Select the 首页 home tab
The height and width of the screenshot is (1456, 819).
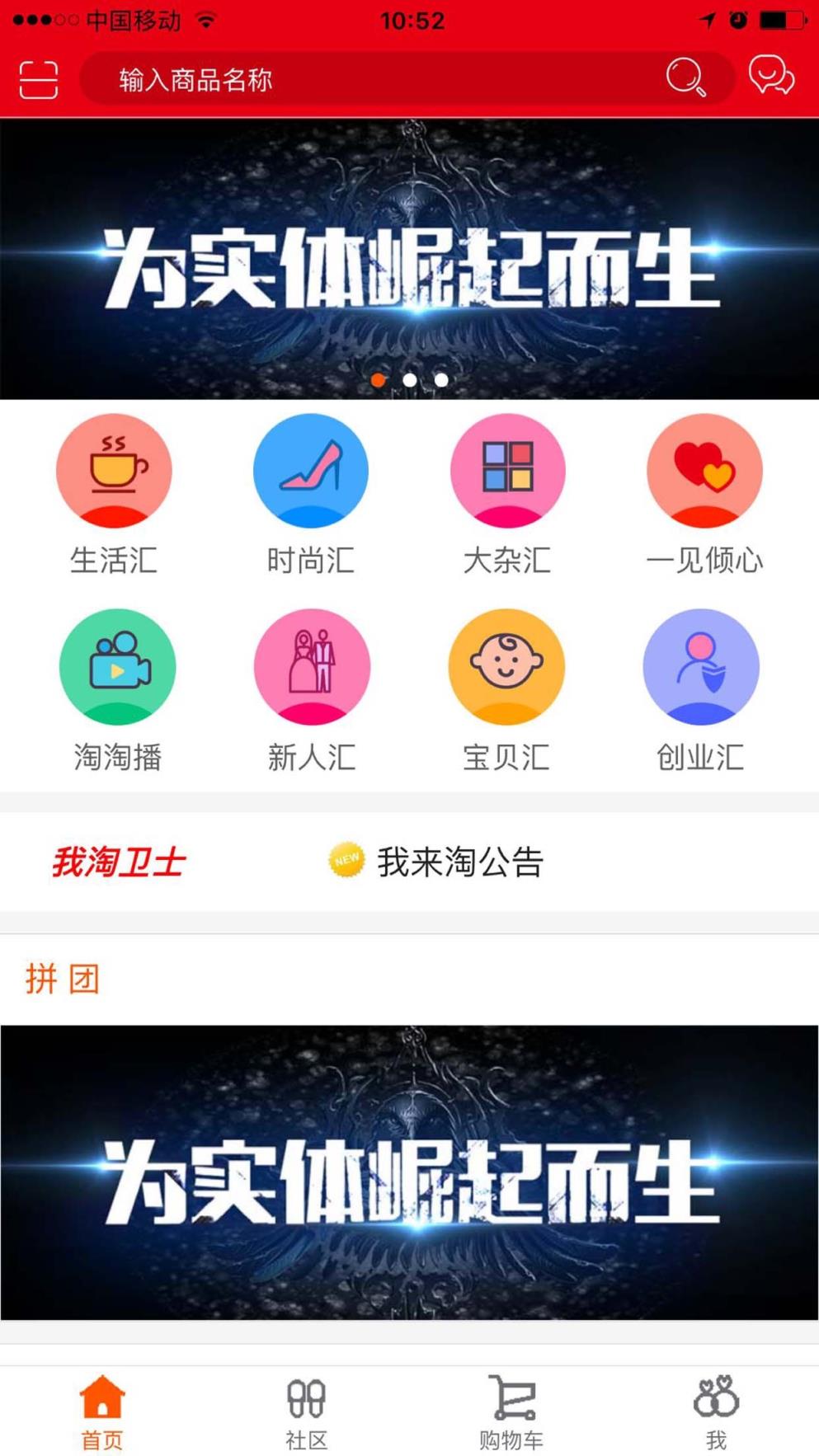(101, 1410)
